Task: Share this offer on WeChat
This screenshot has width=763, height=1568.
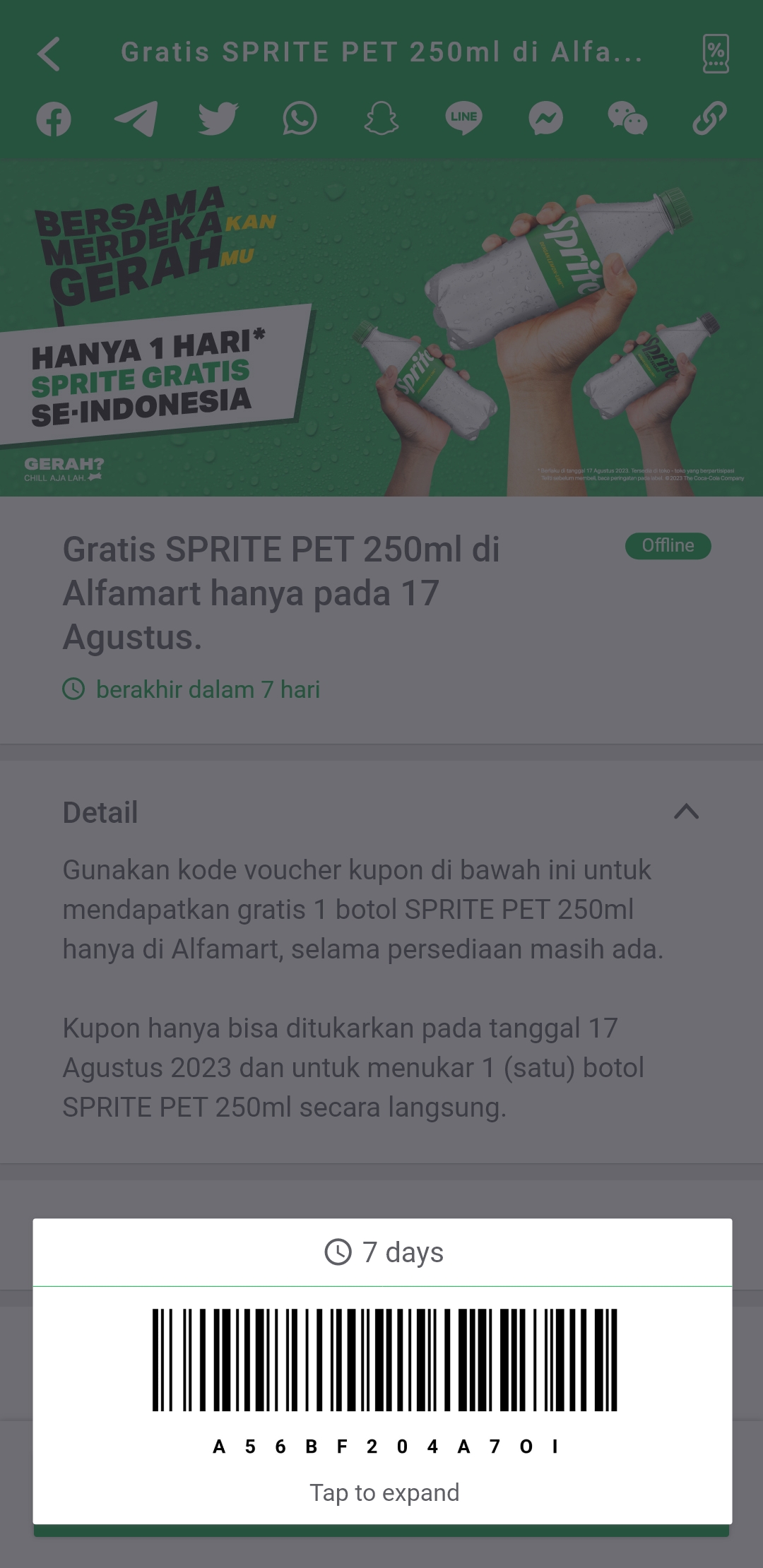Action: [x=627, y=119]
